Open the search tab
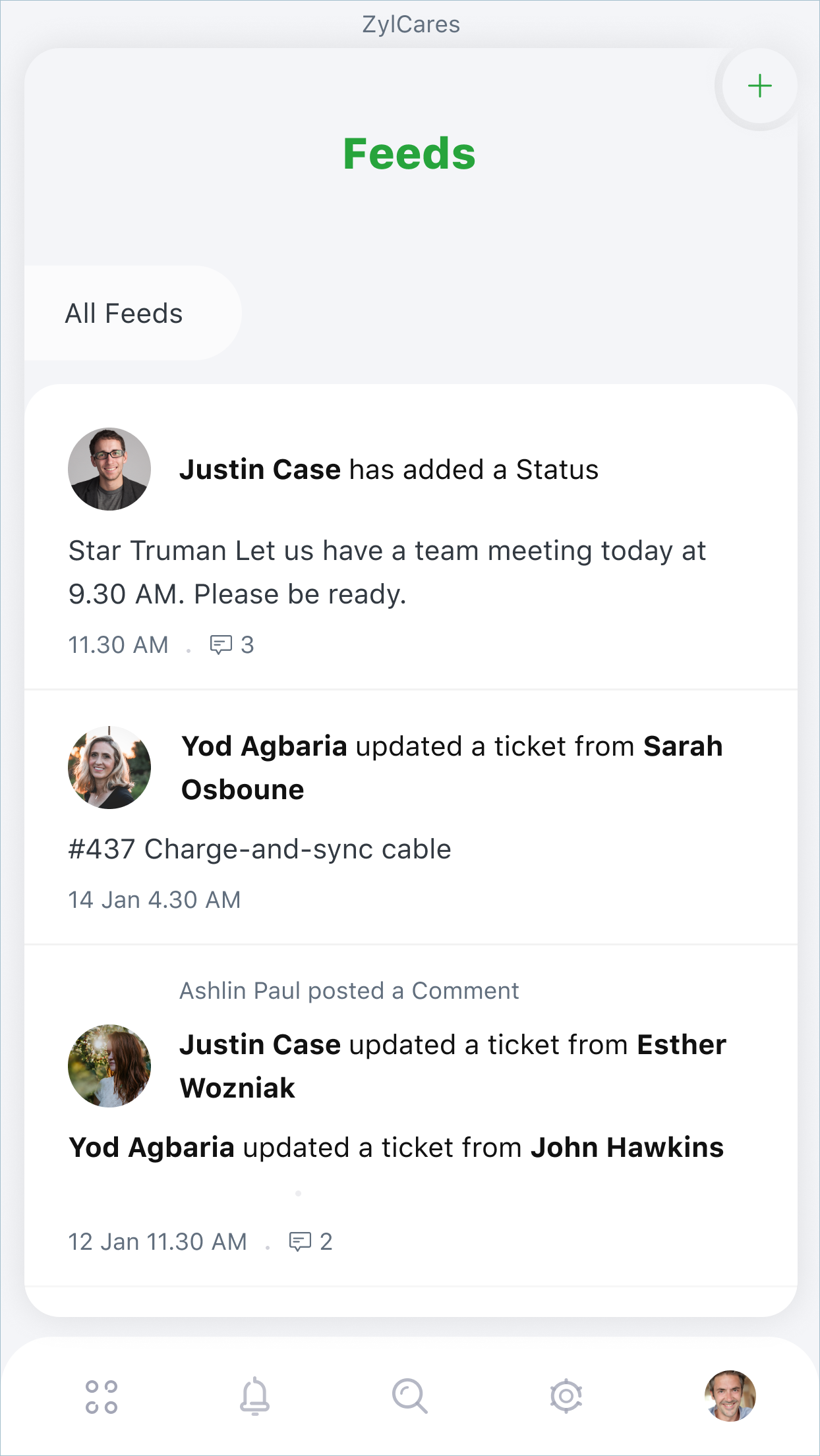Viewport: 820px width, 1456px height. (x=409, y=1397)
